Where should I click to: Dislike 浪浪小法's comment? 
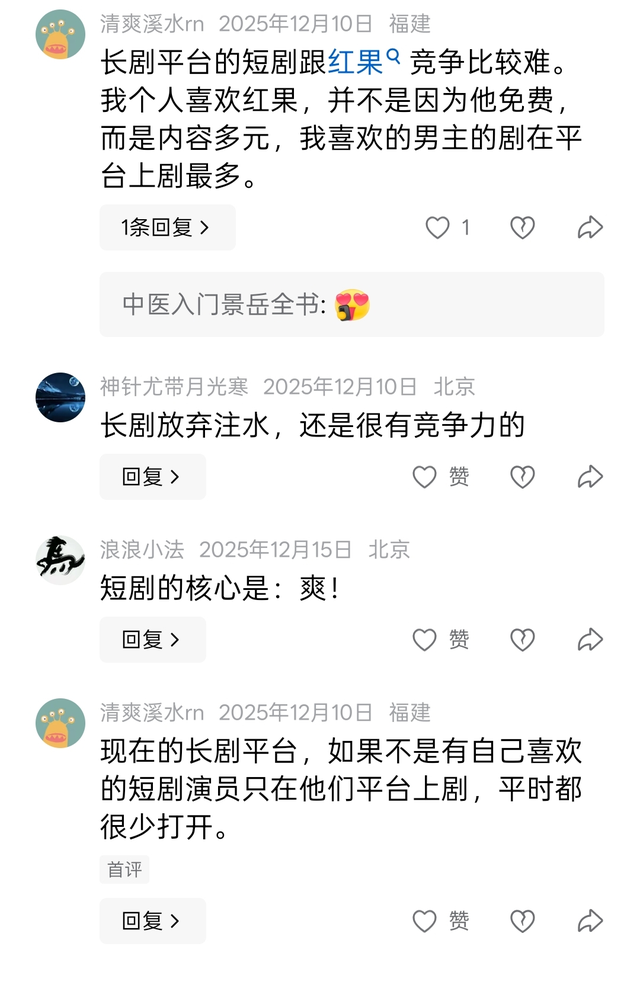522,640
